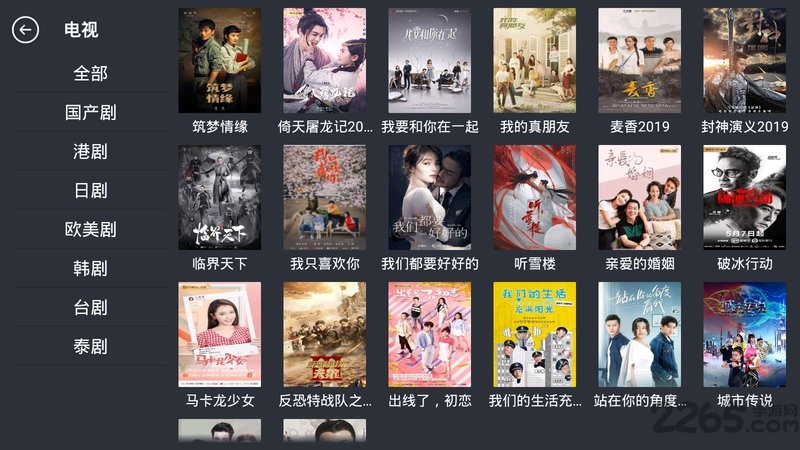
Task: Open the 日剧 category
Action: 90,190
